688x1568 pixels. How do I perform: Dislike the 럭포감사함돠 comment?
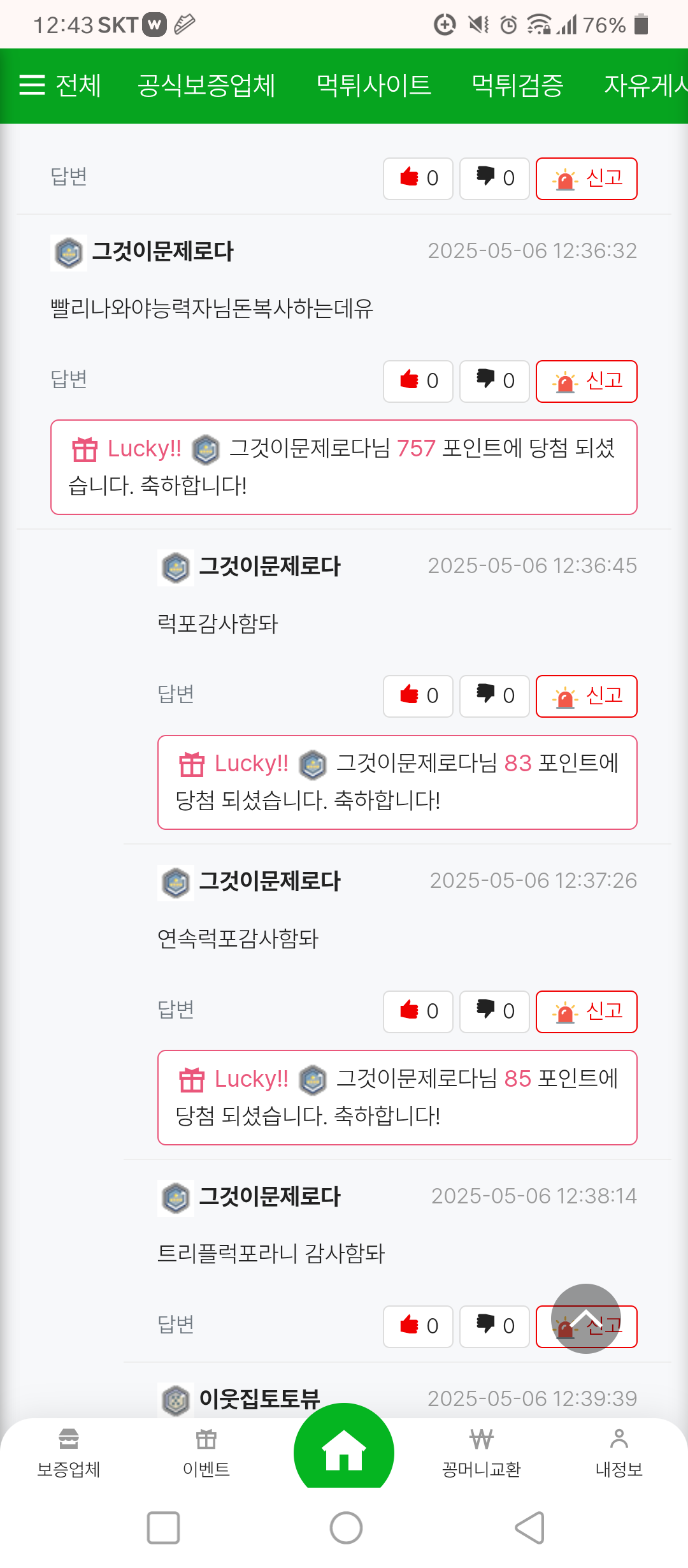pyautogui.click(x=494, y=696)
